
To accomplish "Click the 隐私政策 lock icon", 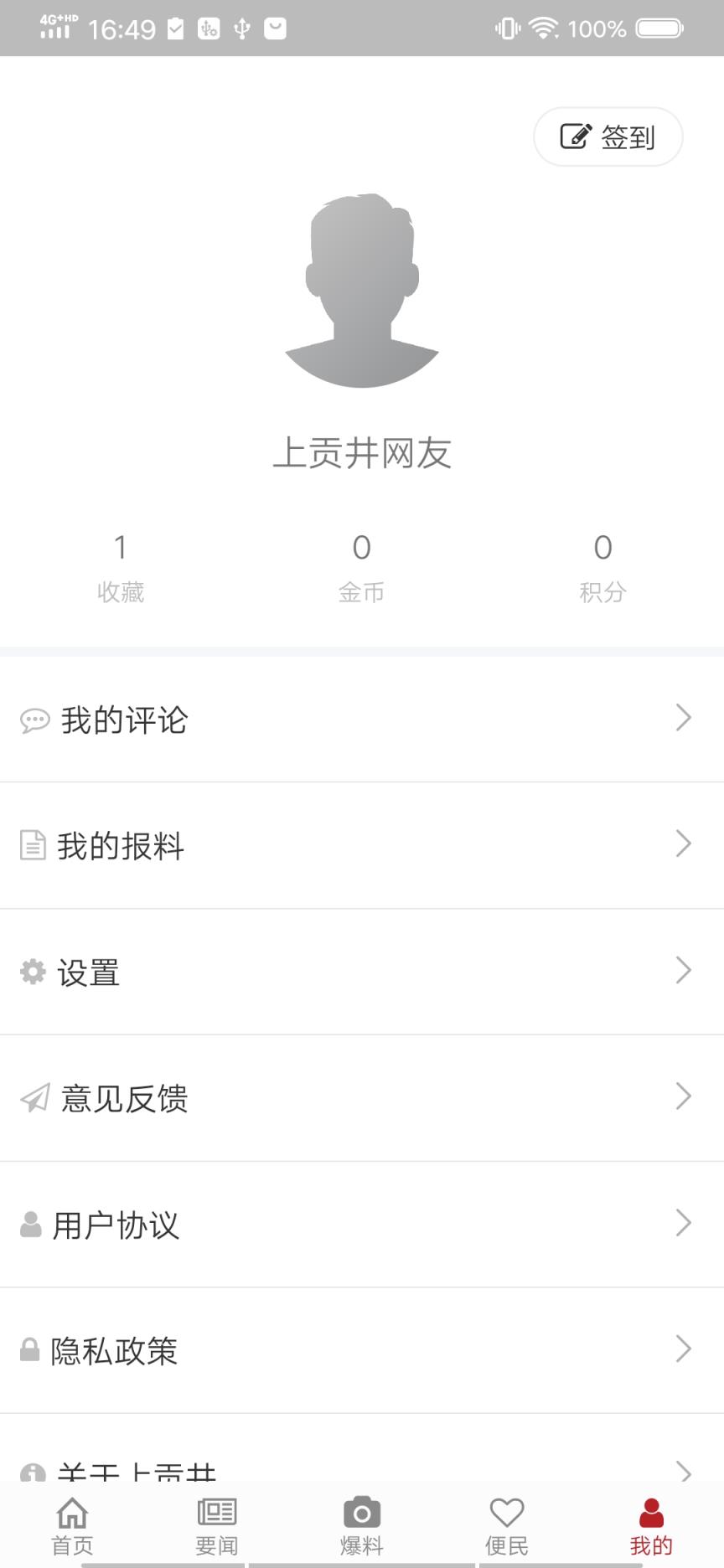I will point(31,1349).
